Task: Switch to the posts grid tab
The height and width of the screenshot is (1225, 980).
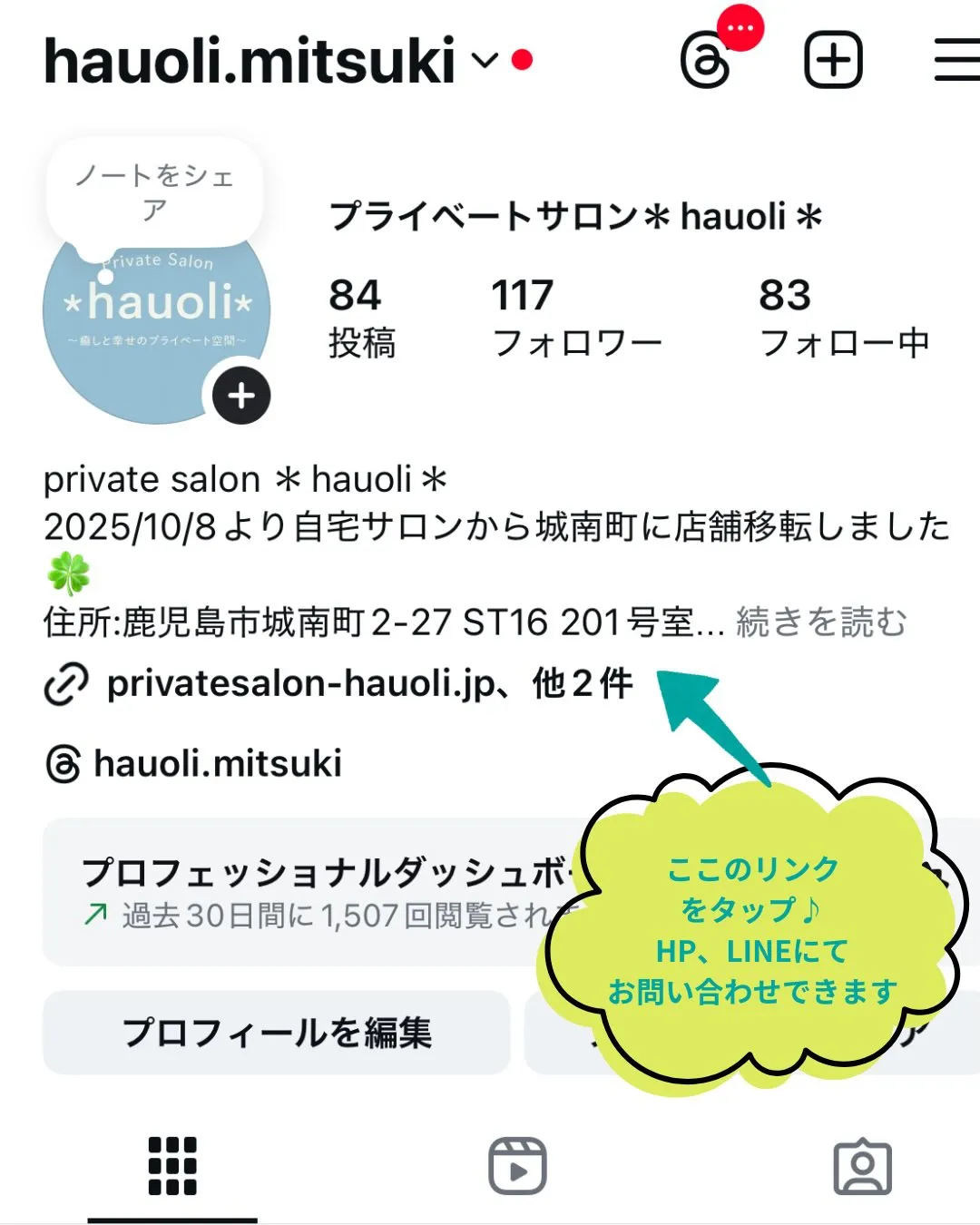Action: 172,1165
